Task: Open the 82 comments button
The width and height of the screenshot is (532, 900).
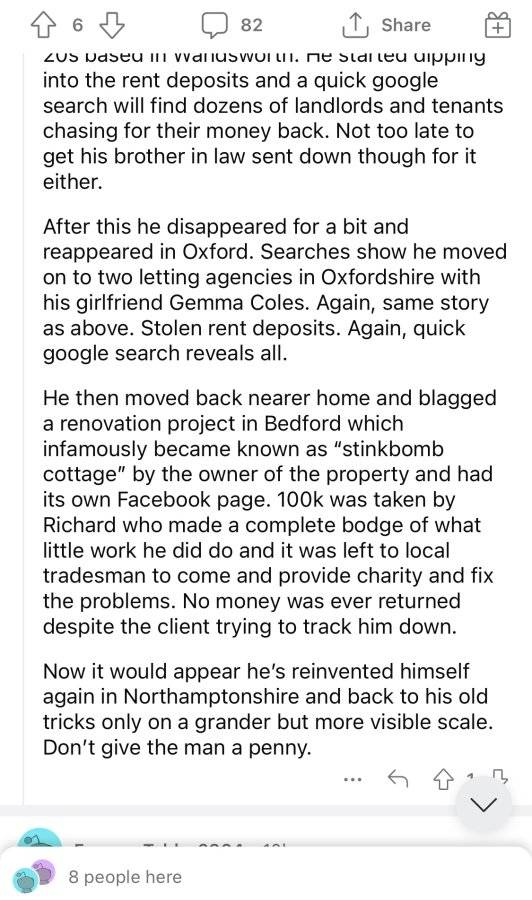Action: pyautogui.click(x=232, y=25)
